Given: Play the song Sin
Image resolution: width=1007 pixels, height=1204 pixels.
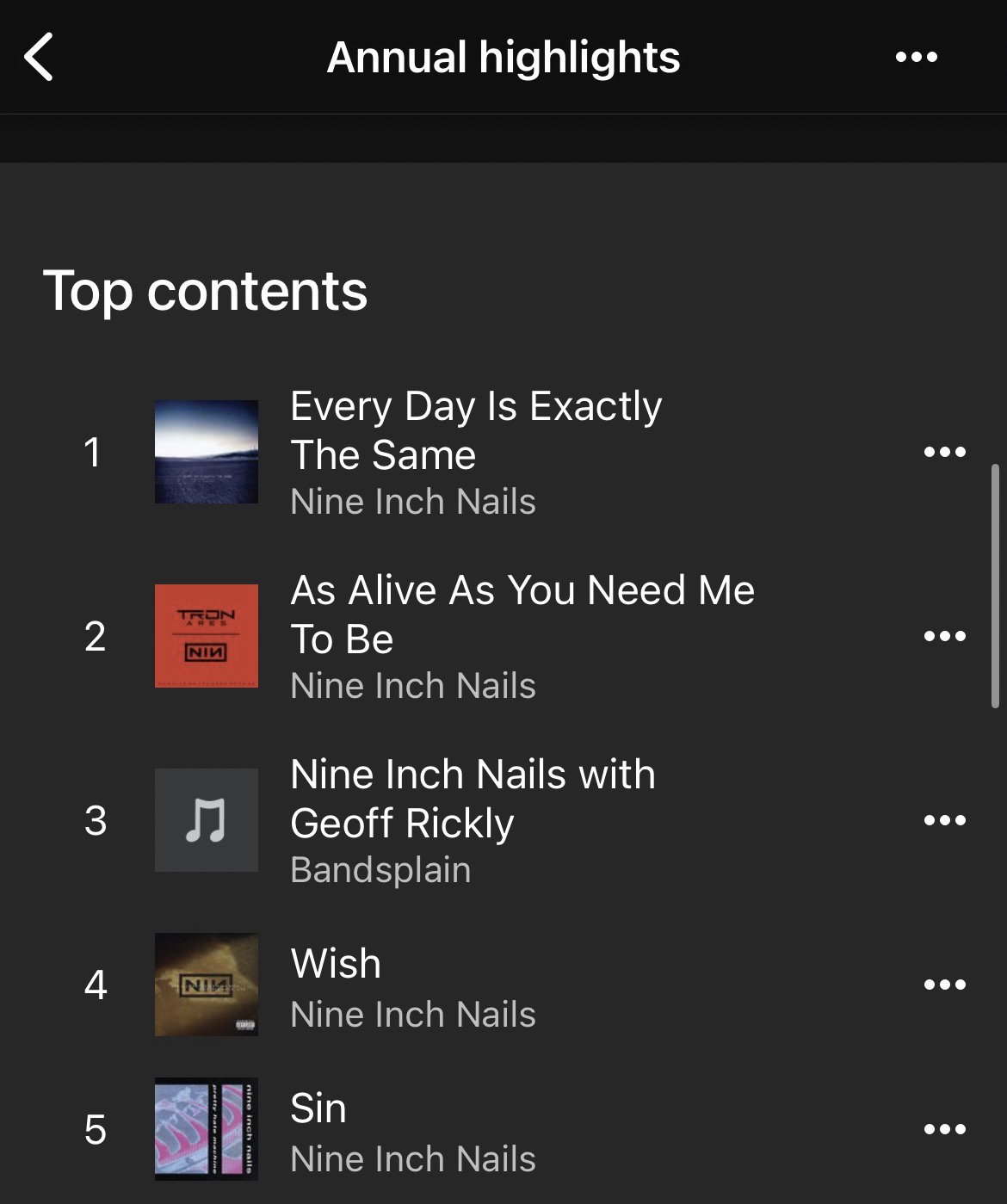Looking at the screenshot, I should 318,1108.
